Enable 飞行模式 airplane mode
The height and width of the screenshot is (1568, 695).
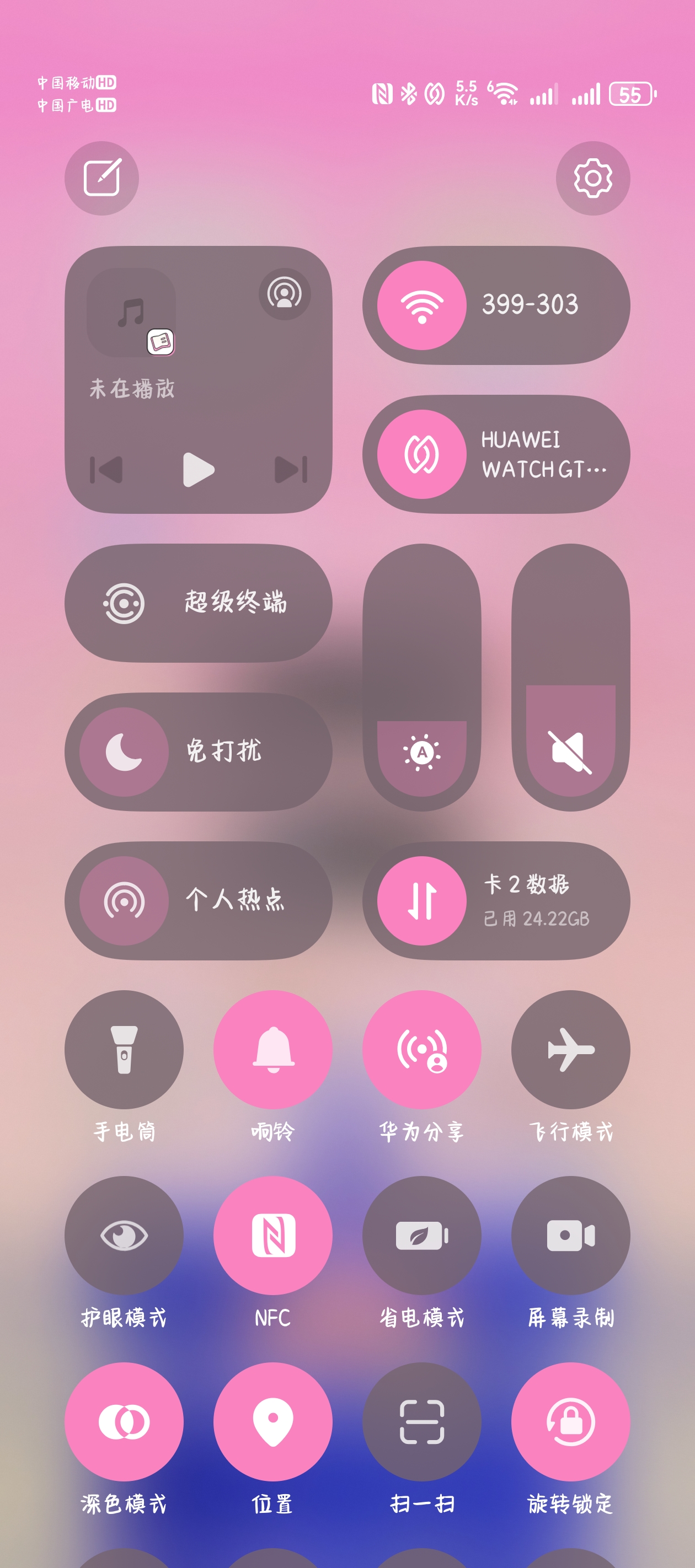571,1049
